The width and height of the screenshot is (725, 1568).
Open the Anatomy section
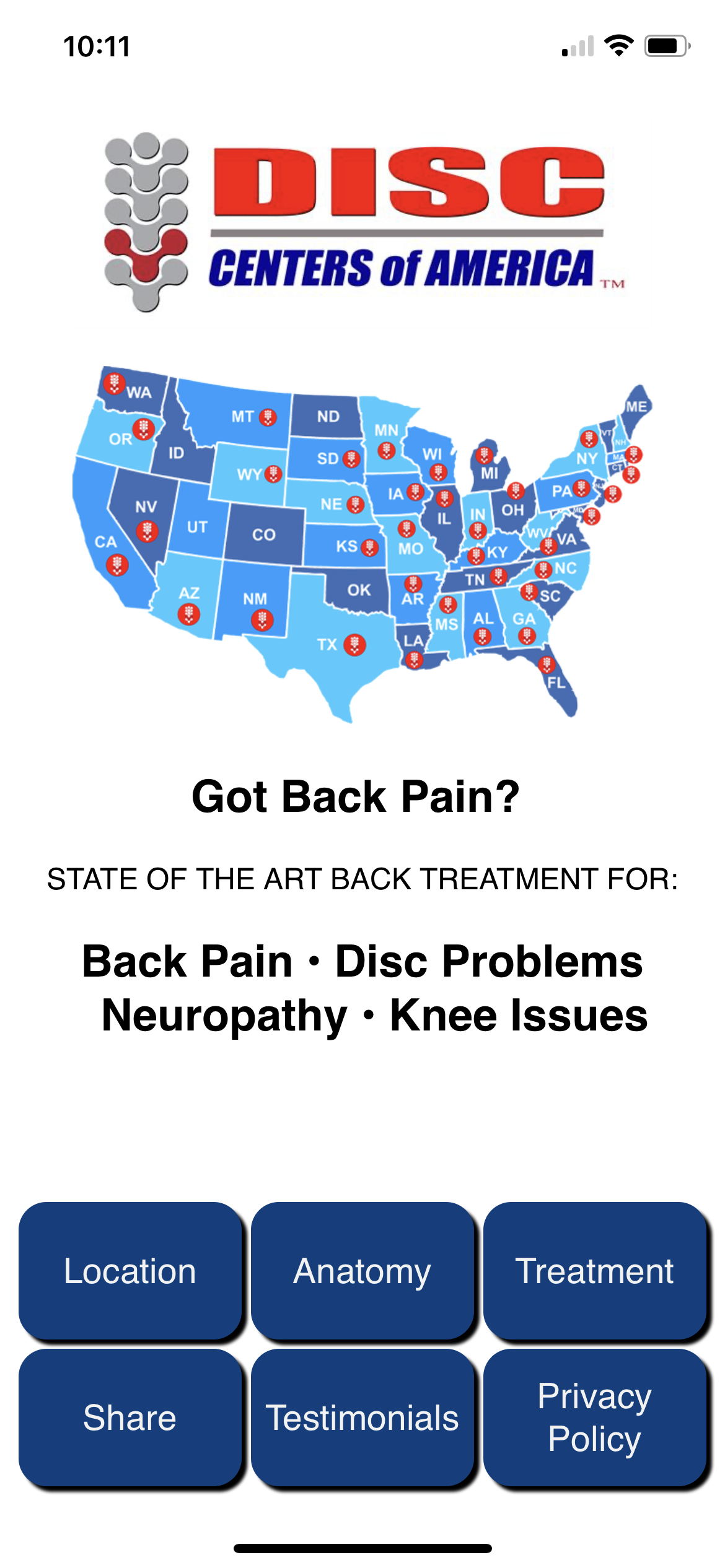click(362, 1271)
